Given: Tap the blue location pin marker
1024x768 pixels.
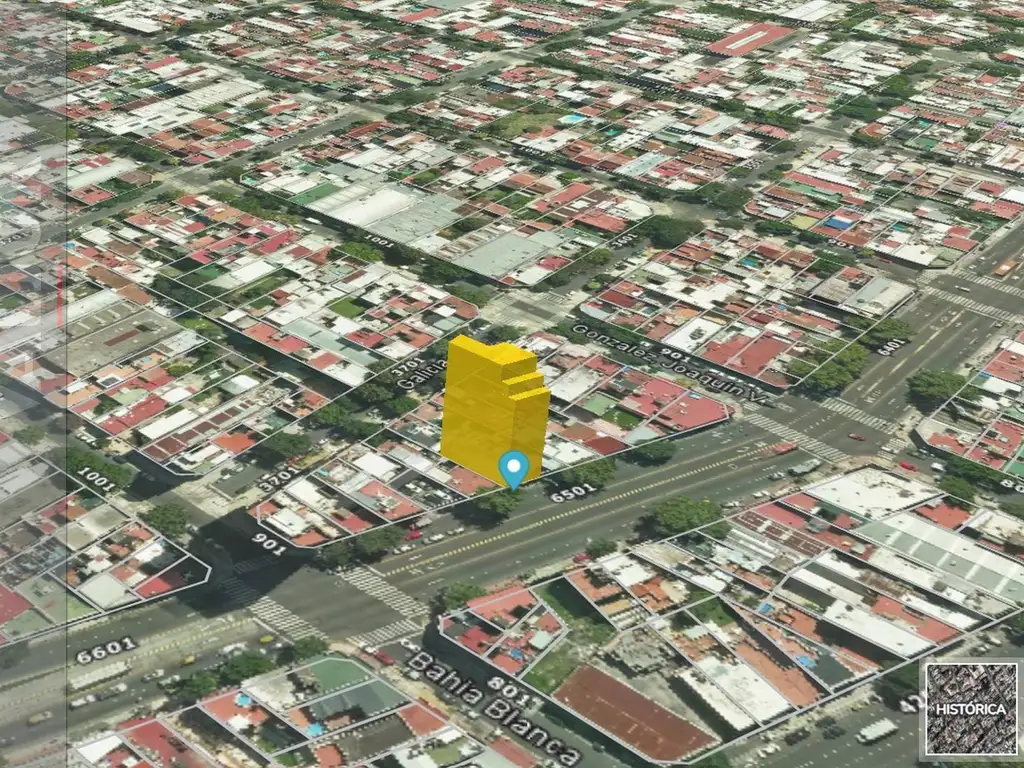Looking at the screenshot, I should pos(513,470).
